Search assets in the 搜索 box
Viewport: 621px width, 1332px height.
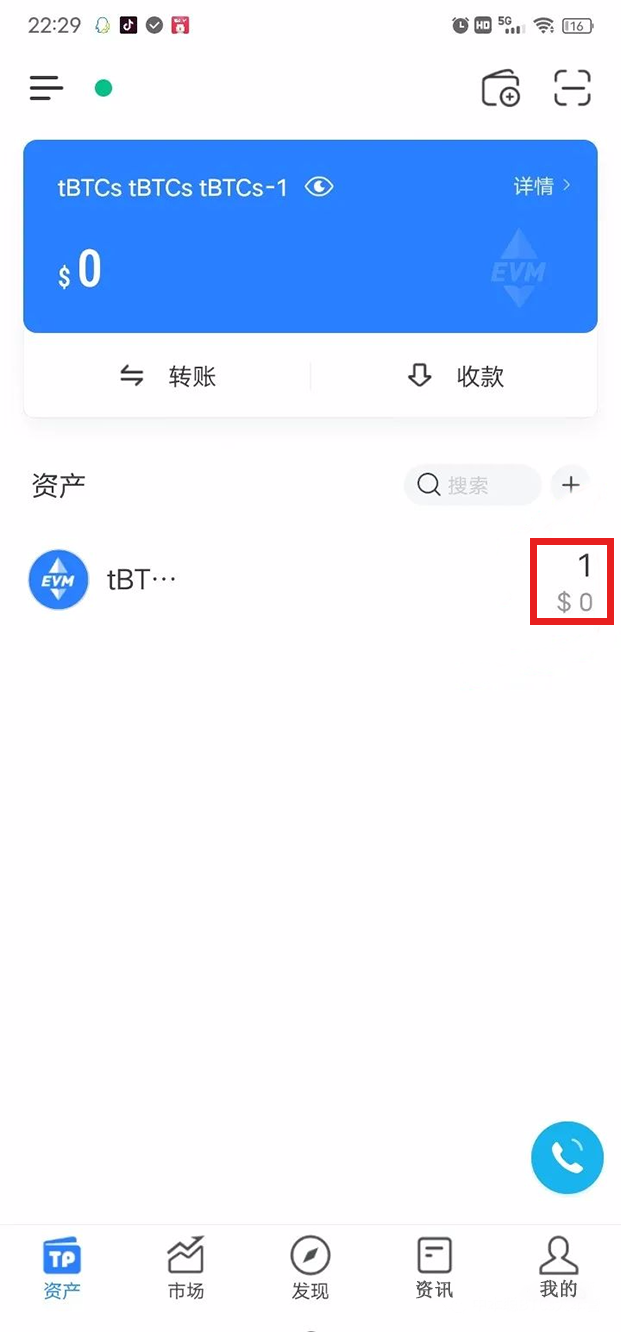472,485
